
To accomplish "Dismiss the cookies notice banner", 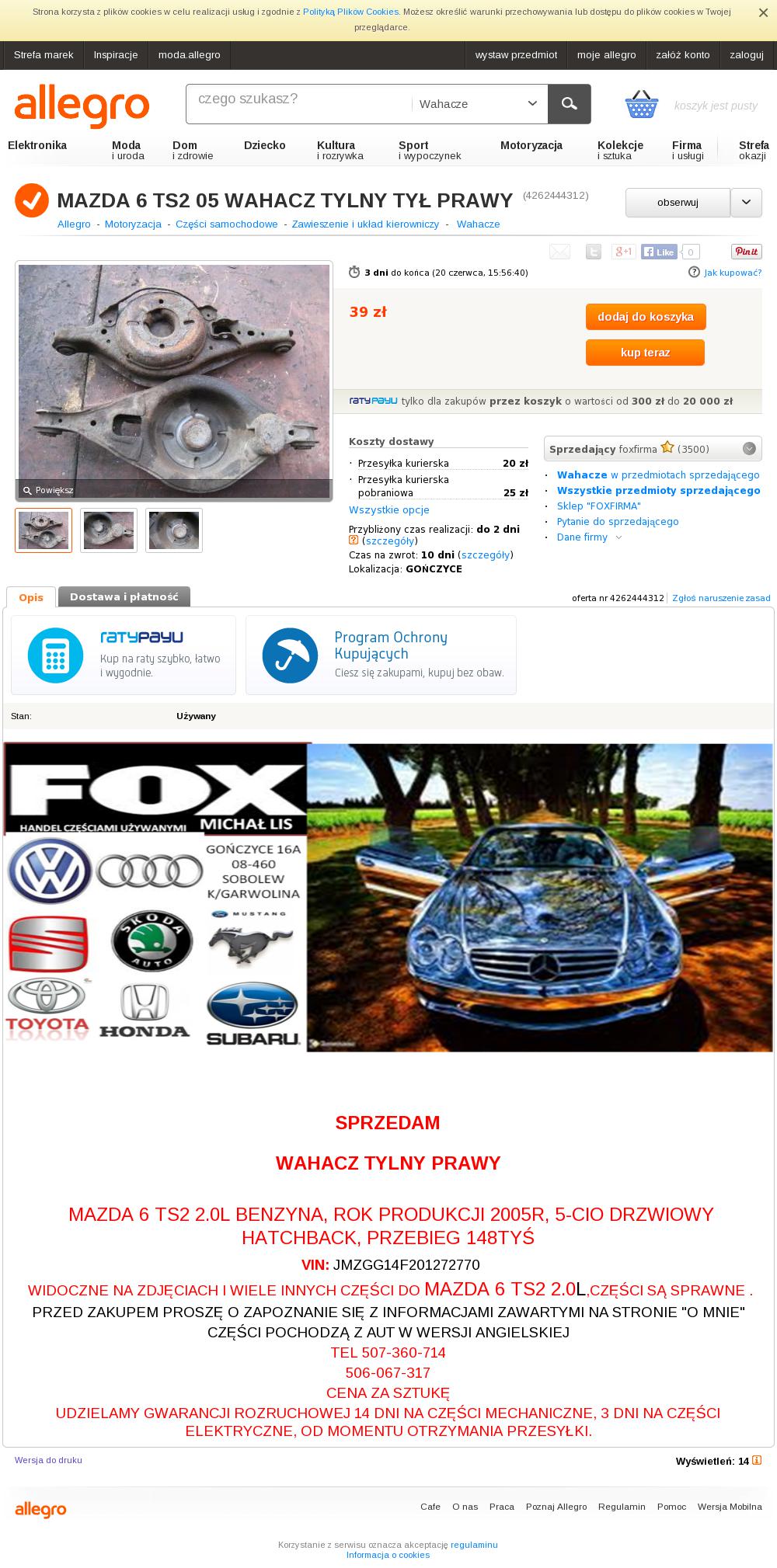I will click(x=763, y=13).
